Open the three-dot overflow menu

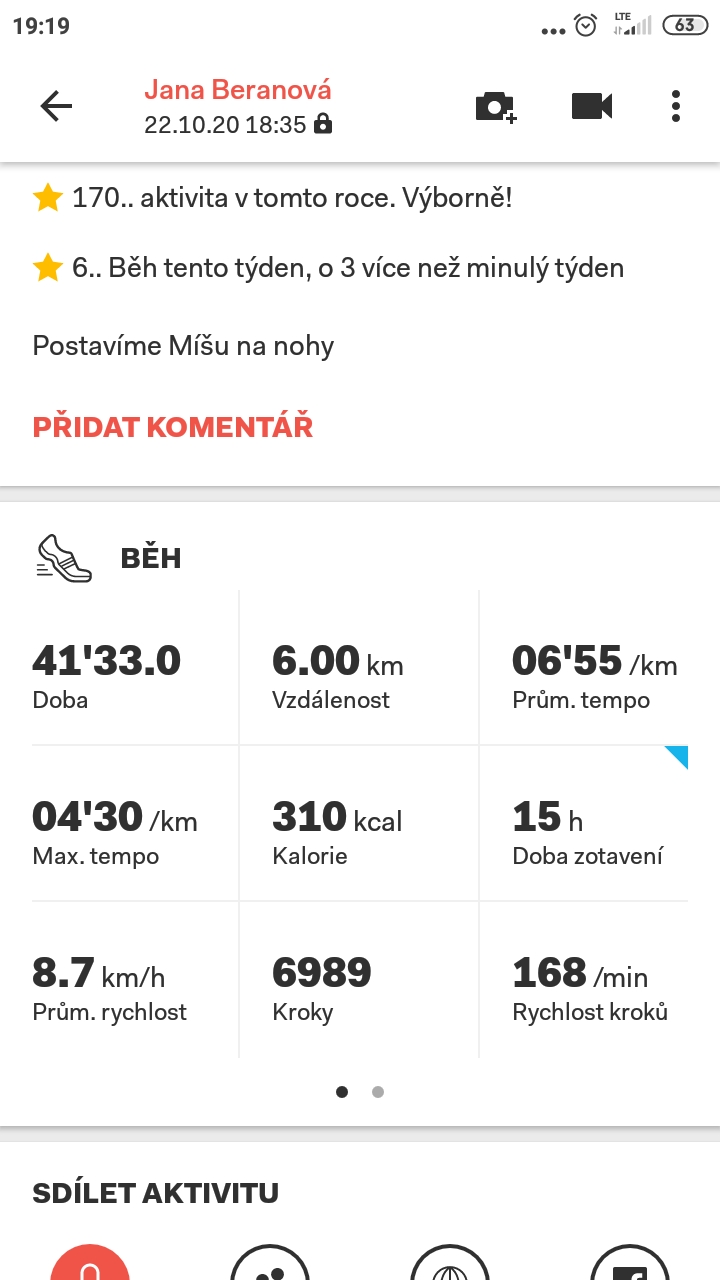click(x=677, y=106)
